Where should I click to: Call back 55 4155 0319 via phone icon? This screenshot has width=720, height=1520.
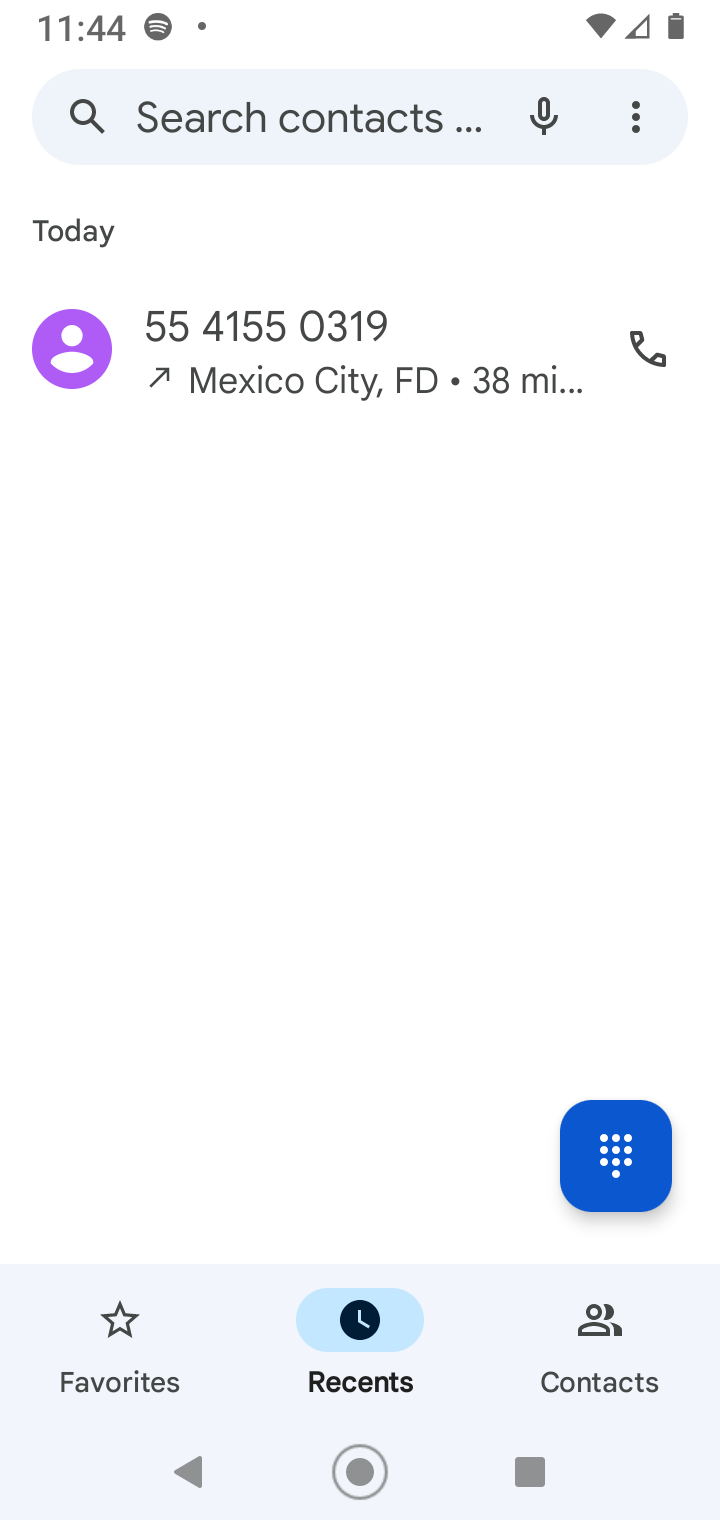(648, 349)
